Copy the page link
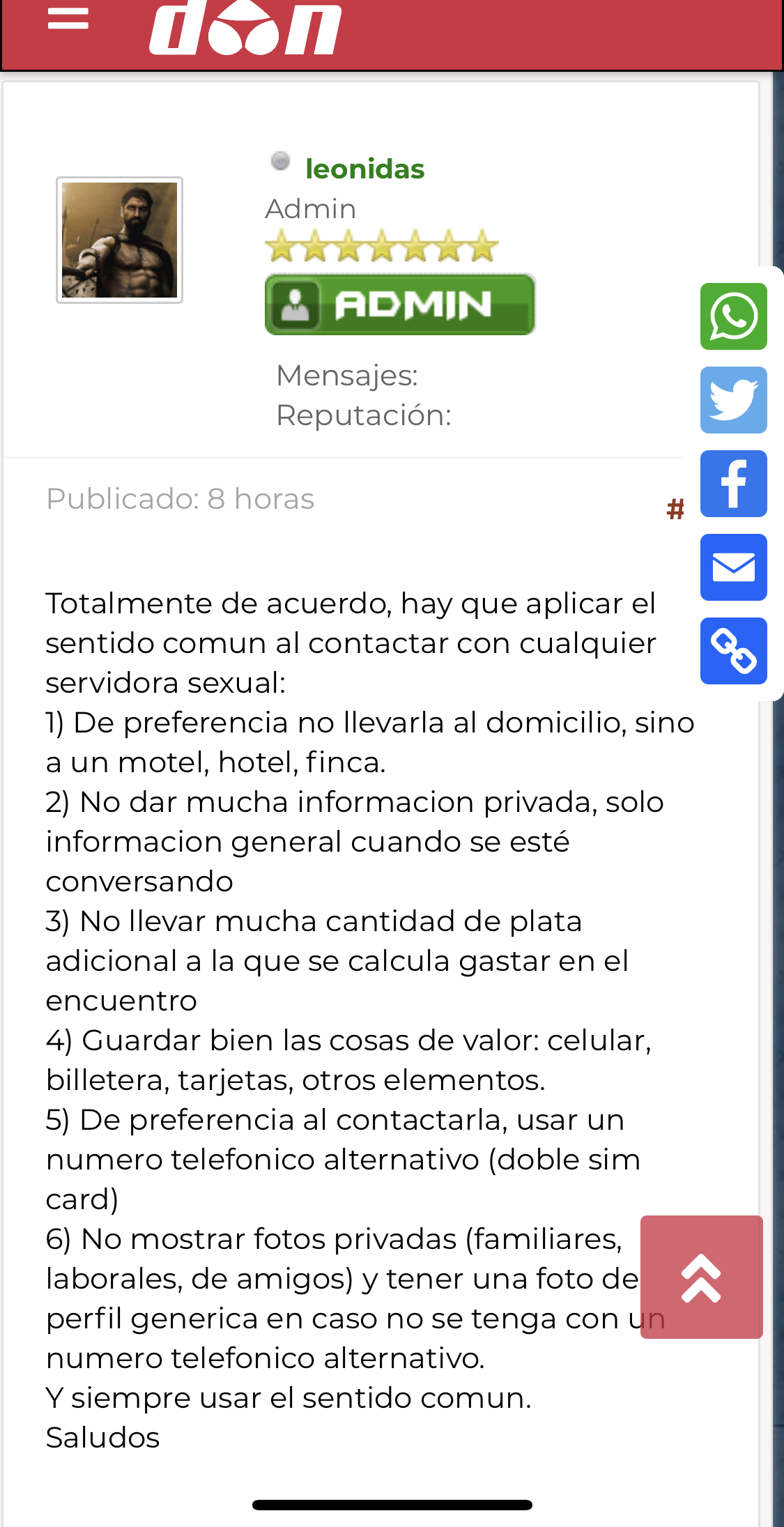The image size is (784, 1527). point(733,651)
